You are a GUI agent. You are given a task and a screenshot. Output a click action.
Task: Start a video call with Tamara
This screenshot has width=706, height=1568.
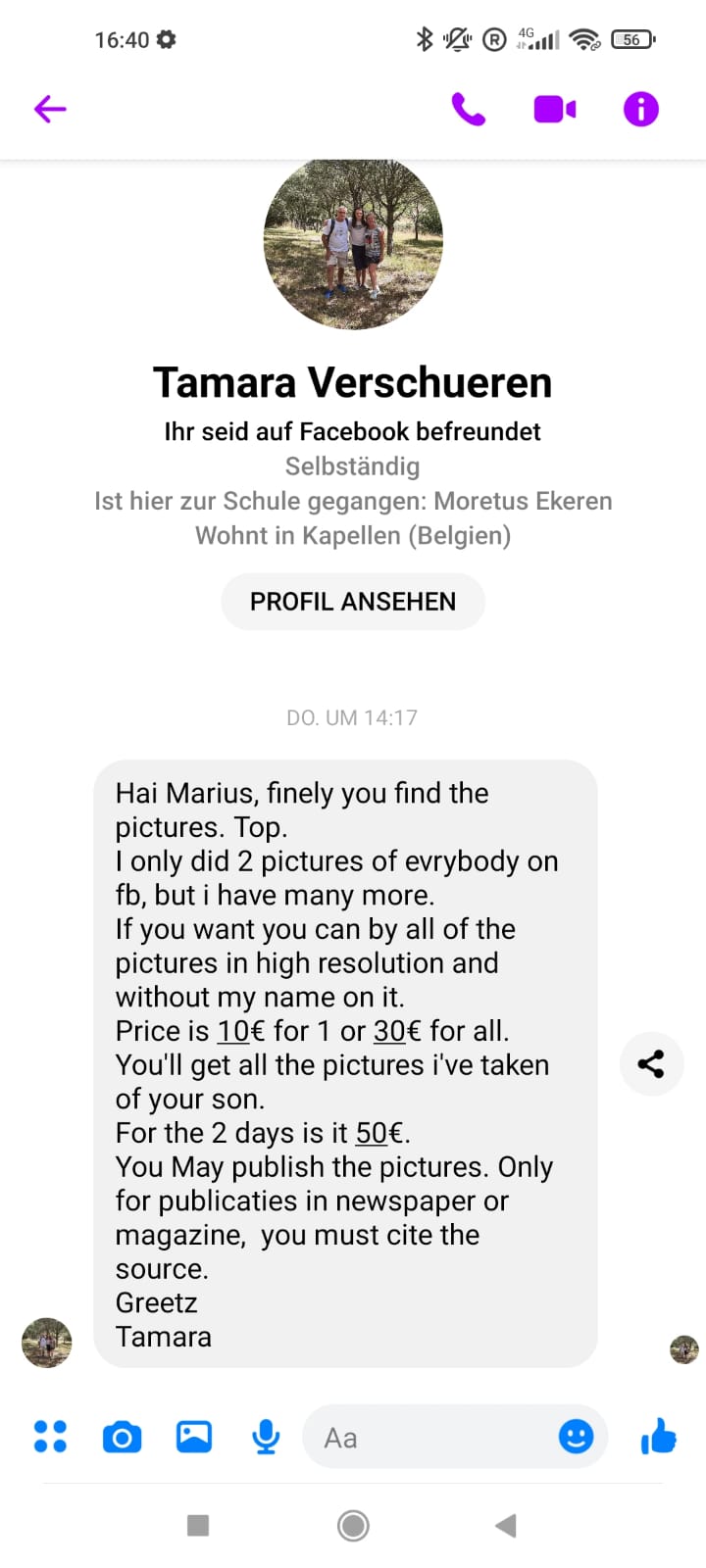click(554, 109)
